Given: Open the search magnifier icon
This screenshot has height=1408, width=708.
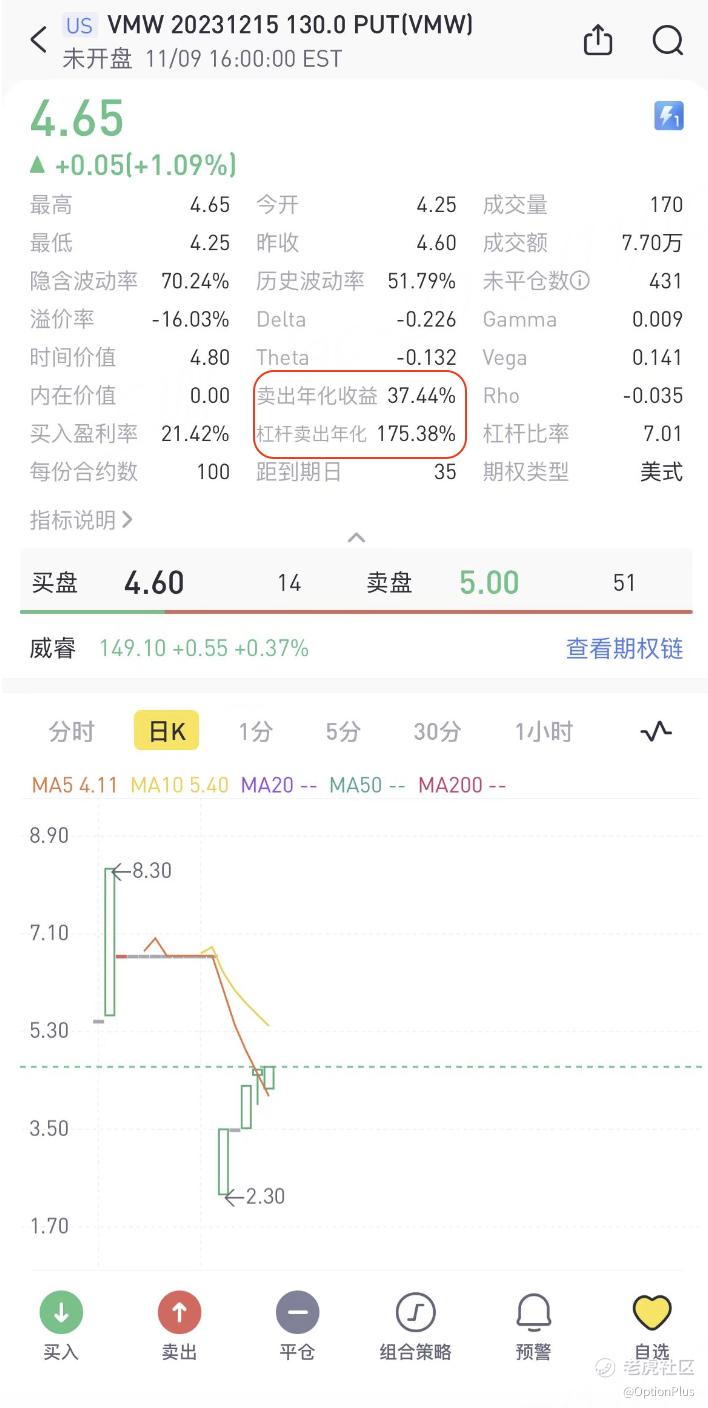Looking at the screenshot, I should pos(667,40).
